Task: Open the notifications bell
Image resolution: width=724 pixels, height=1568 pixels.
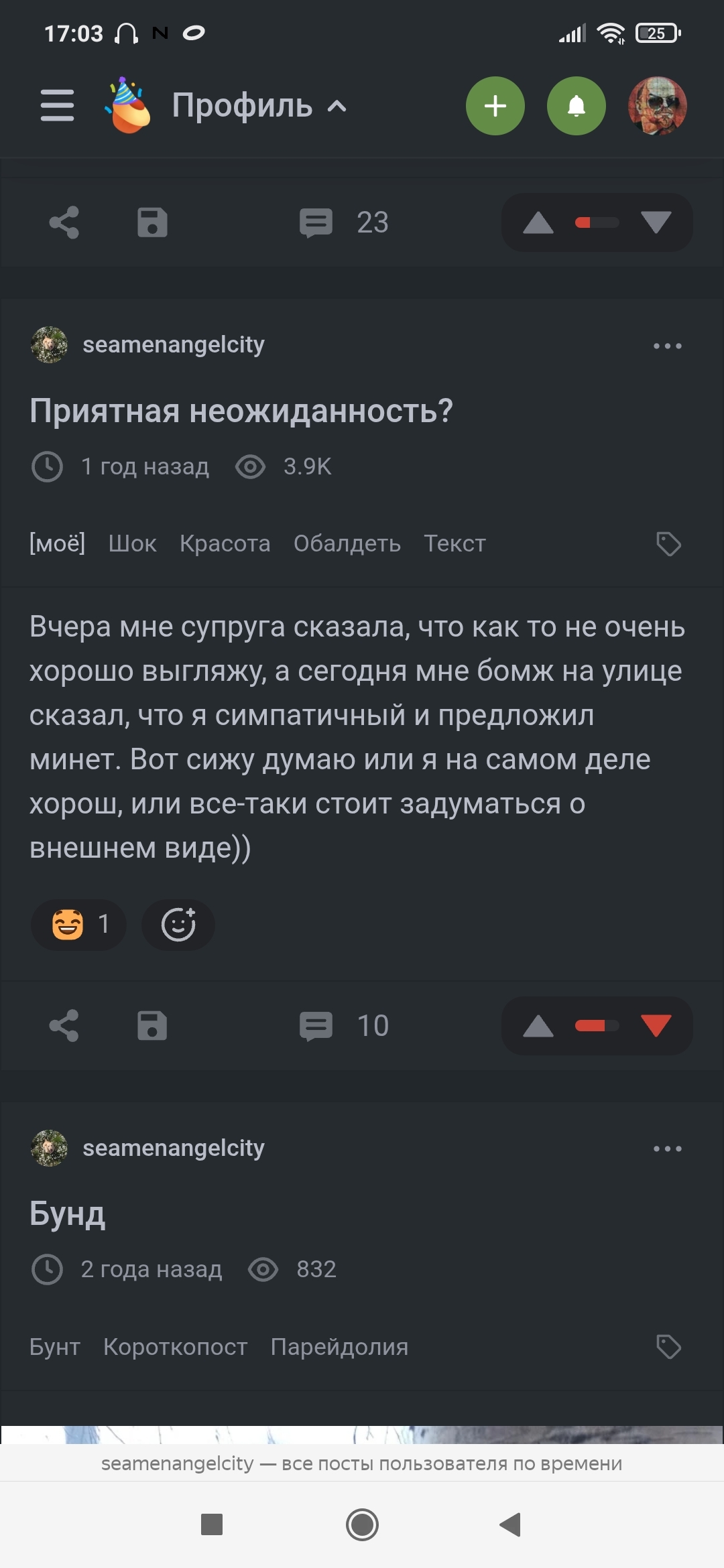Action: [577, 106]
